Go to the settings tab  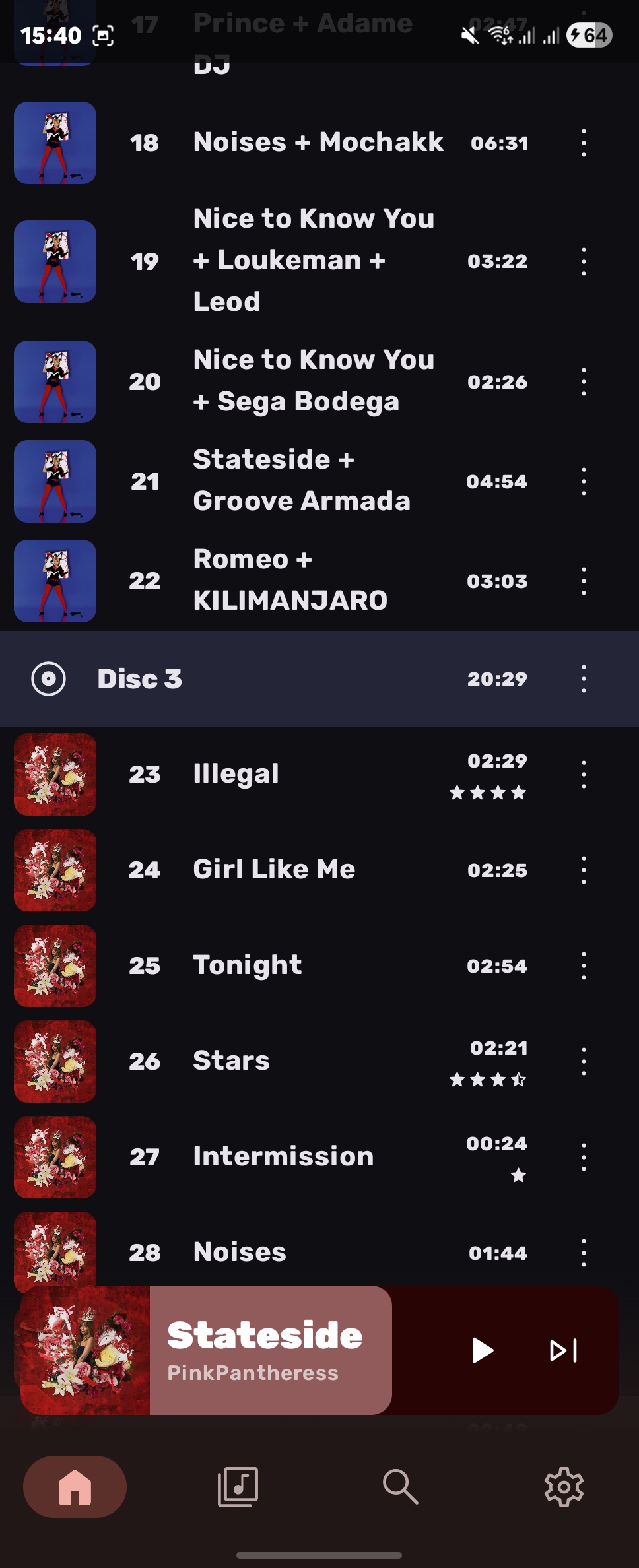(563, 1487)
